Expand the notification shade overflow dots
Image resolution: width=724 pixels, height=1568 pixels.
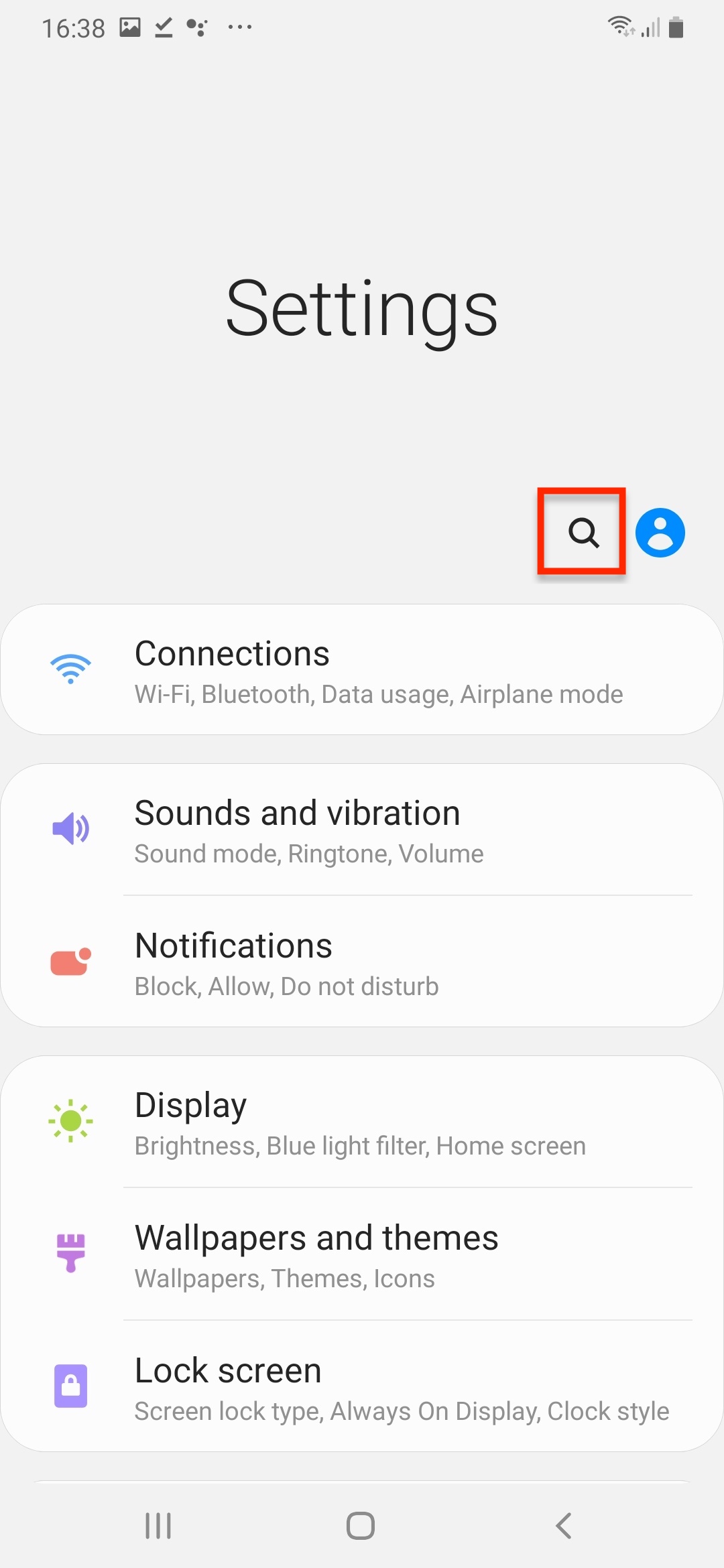pyautogui.click(x=240, y=27)
